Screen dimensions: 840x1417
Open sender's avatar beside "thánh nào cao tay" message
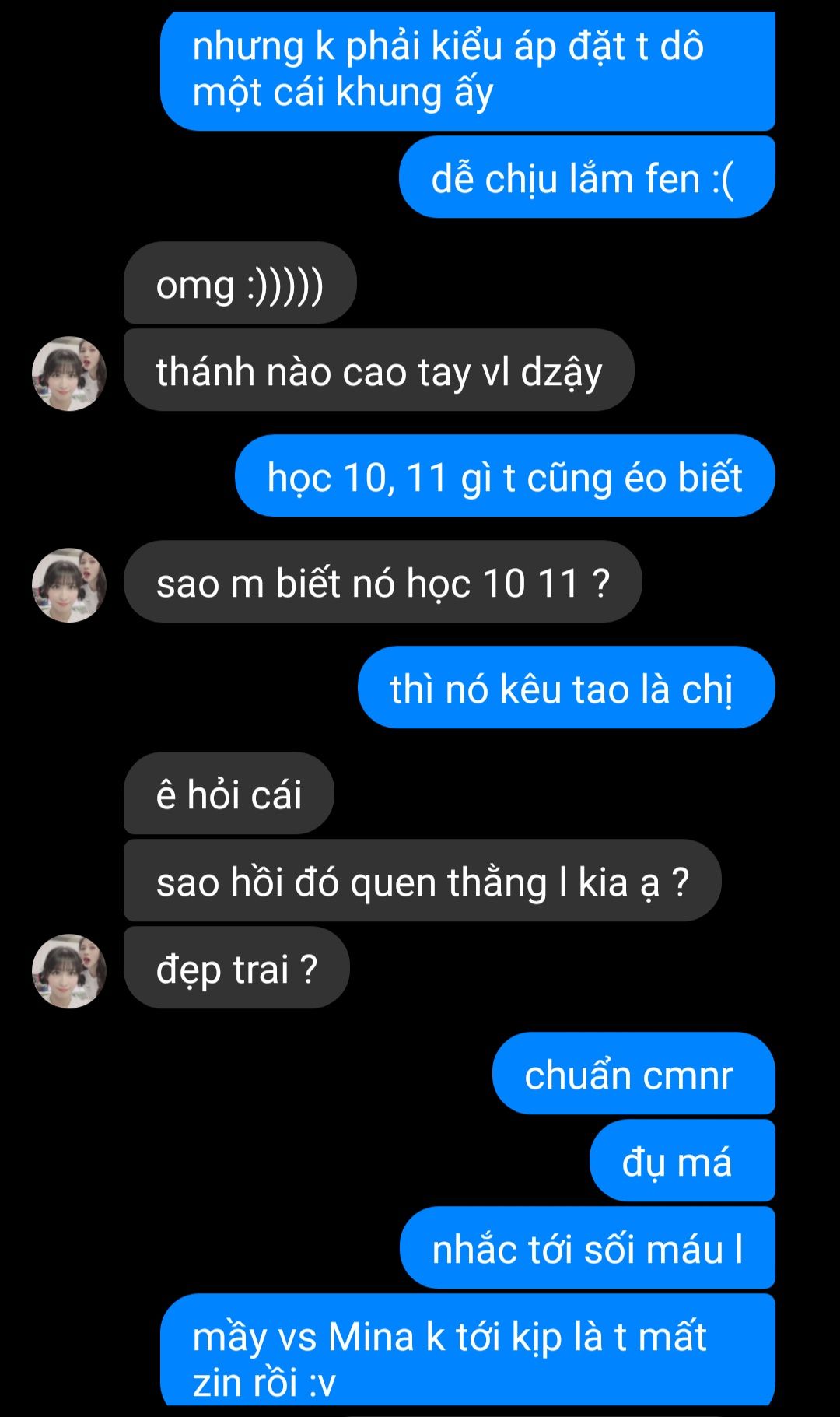click(x=68, y=374)
